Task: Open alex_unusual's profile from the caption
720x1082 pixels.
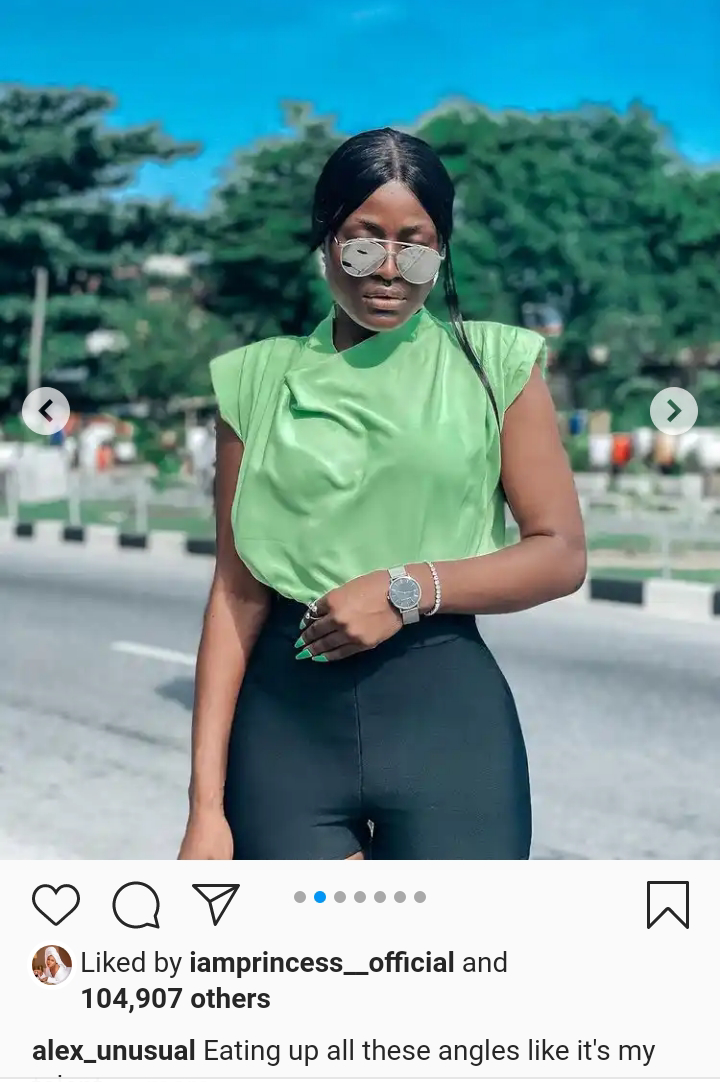Action: 114,1051
